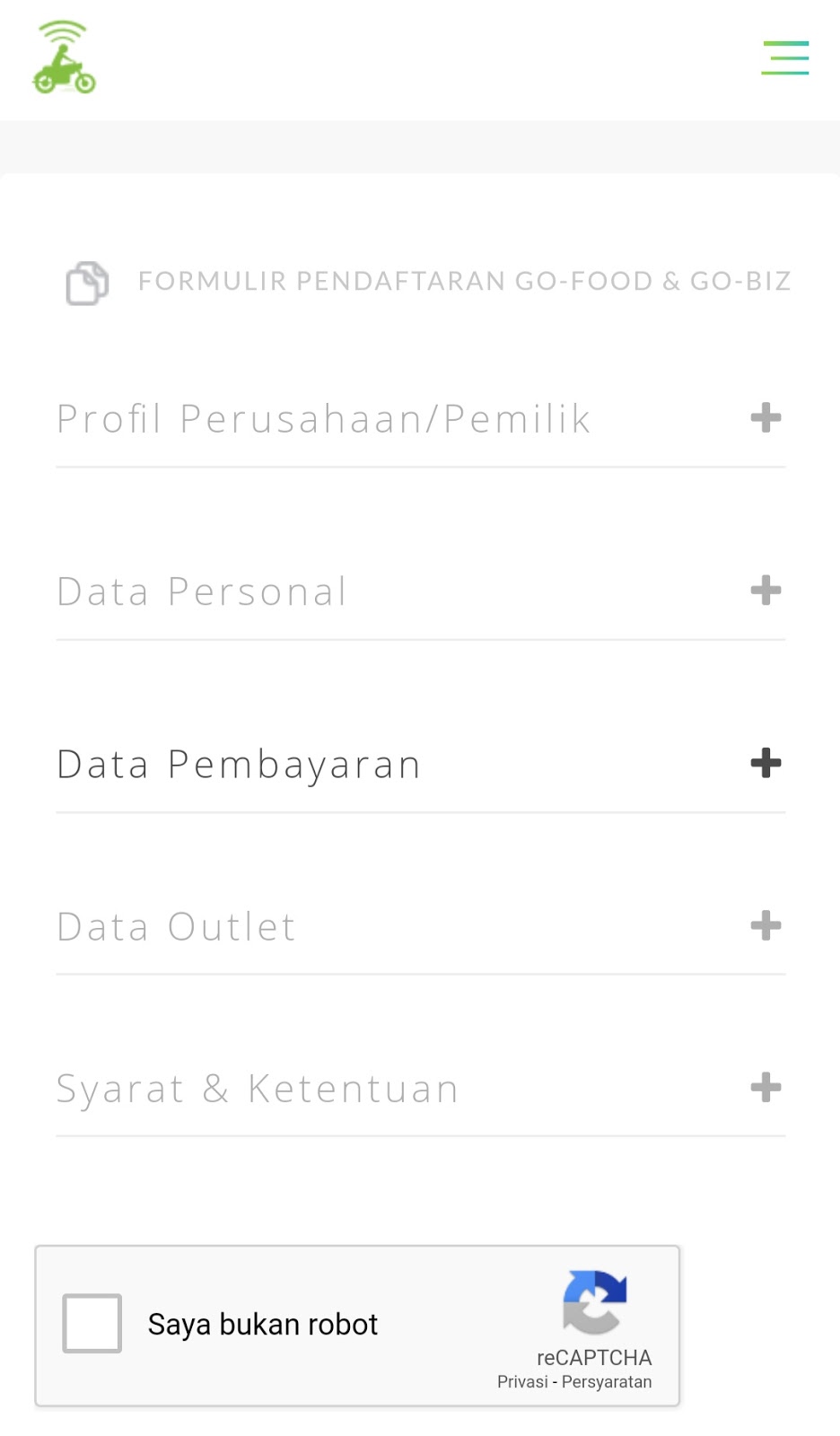The width and height of the screenshot is (840, 1436).
Task: Open reCAPTCHA Persyaratan link
Action: pos(607,1382)
